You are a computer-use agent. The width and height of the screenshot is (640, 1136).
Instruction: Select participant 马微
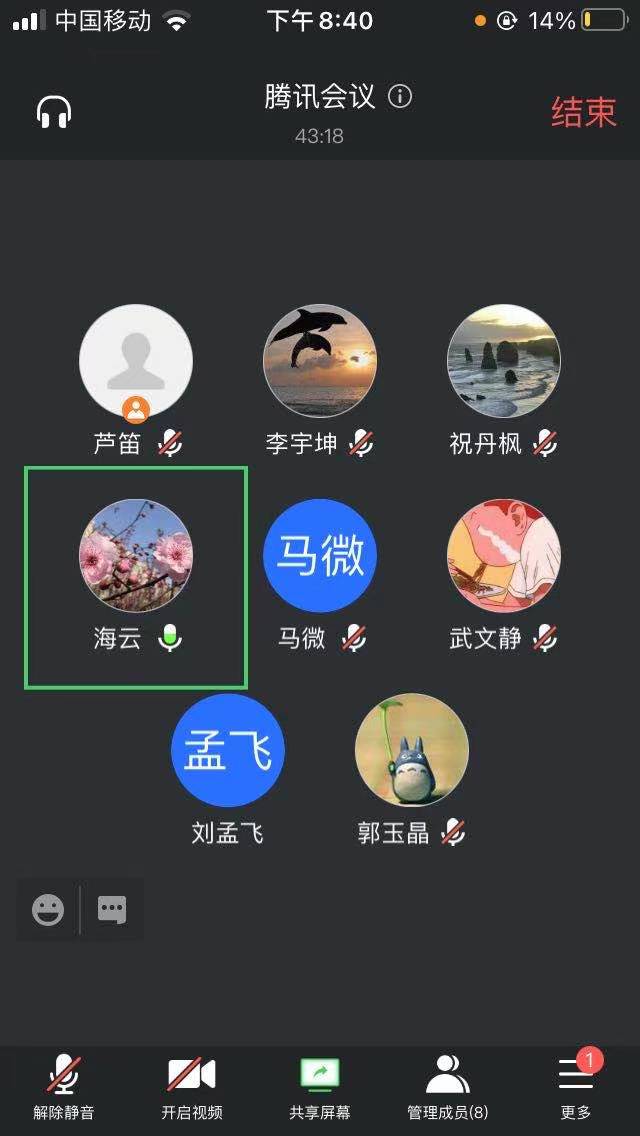click(x=320, y=556)
